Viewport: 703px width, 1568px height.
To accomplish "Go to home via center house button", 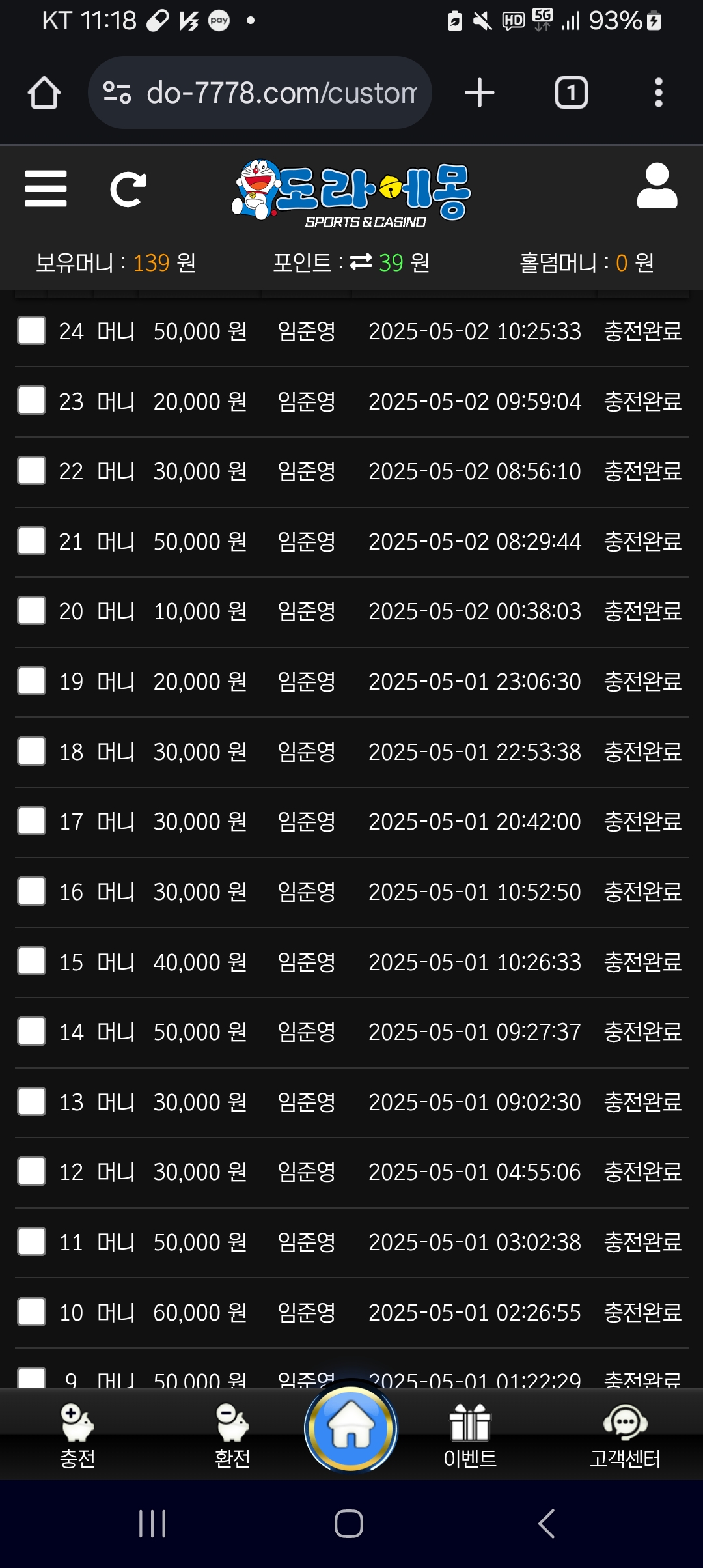I will point(351,1427).
